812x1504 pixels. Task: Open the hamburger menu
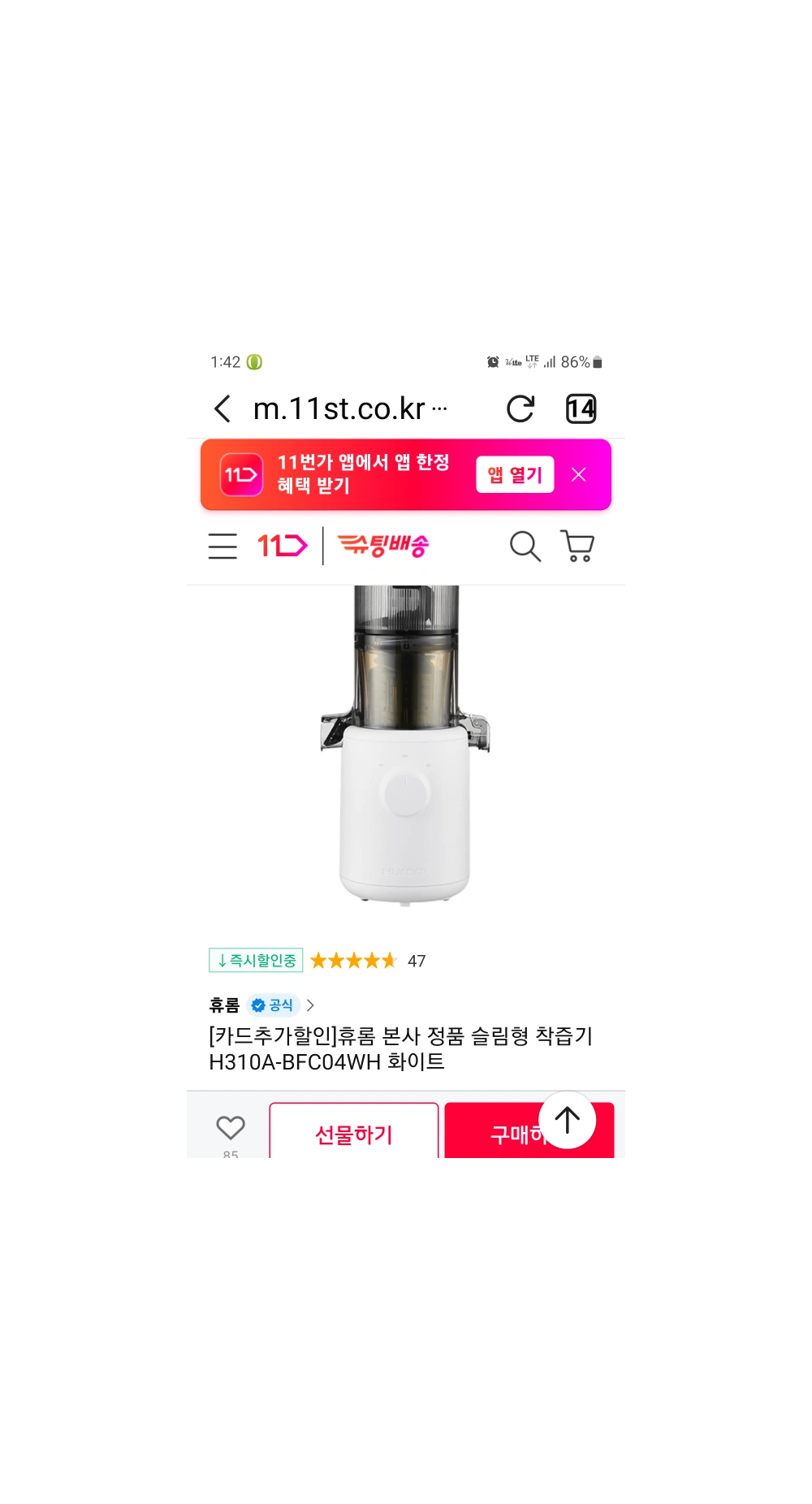coord(222,546)
